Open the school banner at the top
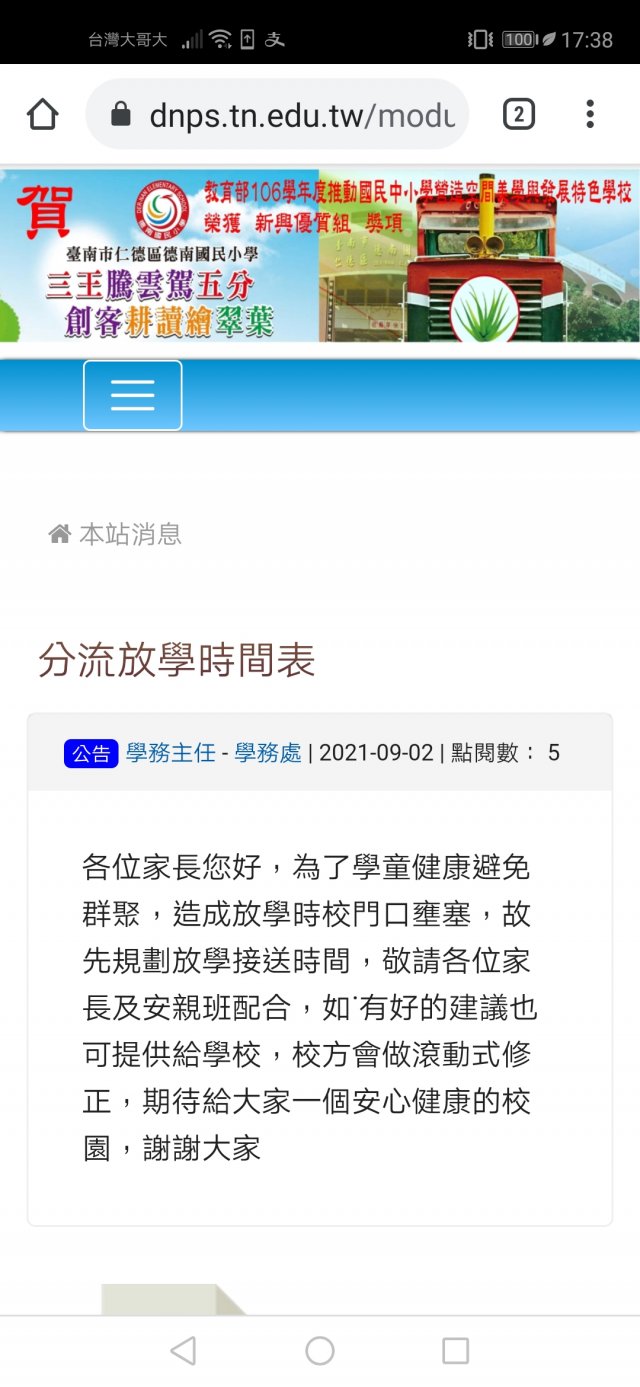The height and width of the screenshot is (1387, 640). tap(320, 256)
